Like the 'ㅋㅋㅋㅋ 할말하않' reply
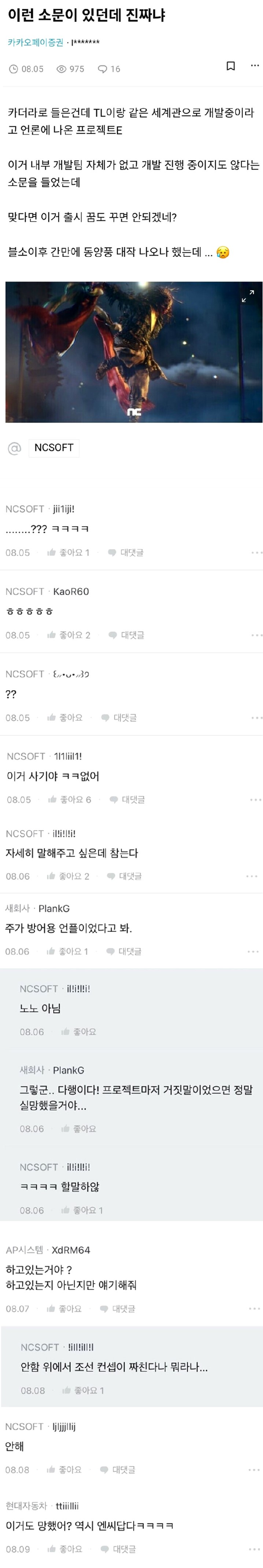Viewport: 263px width, 1568px height. point(82,1210)
